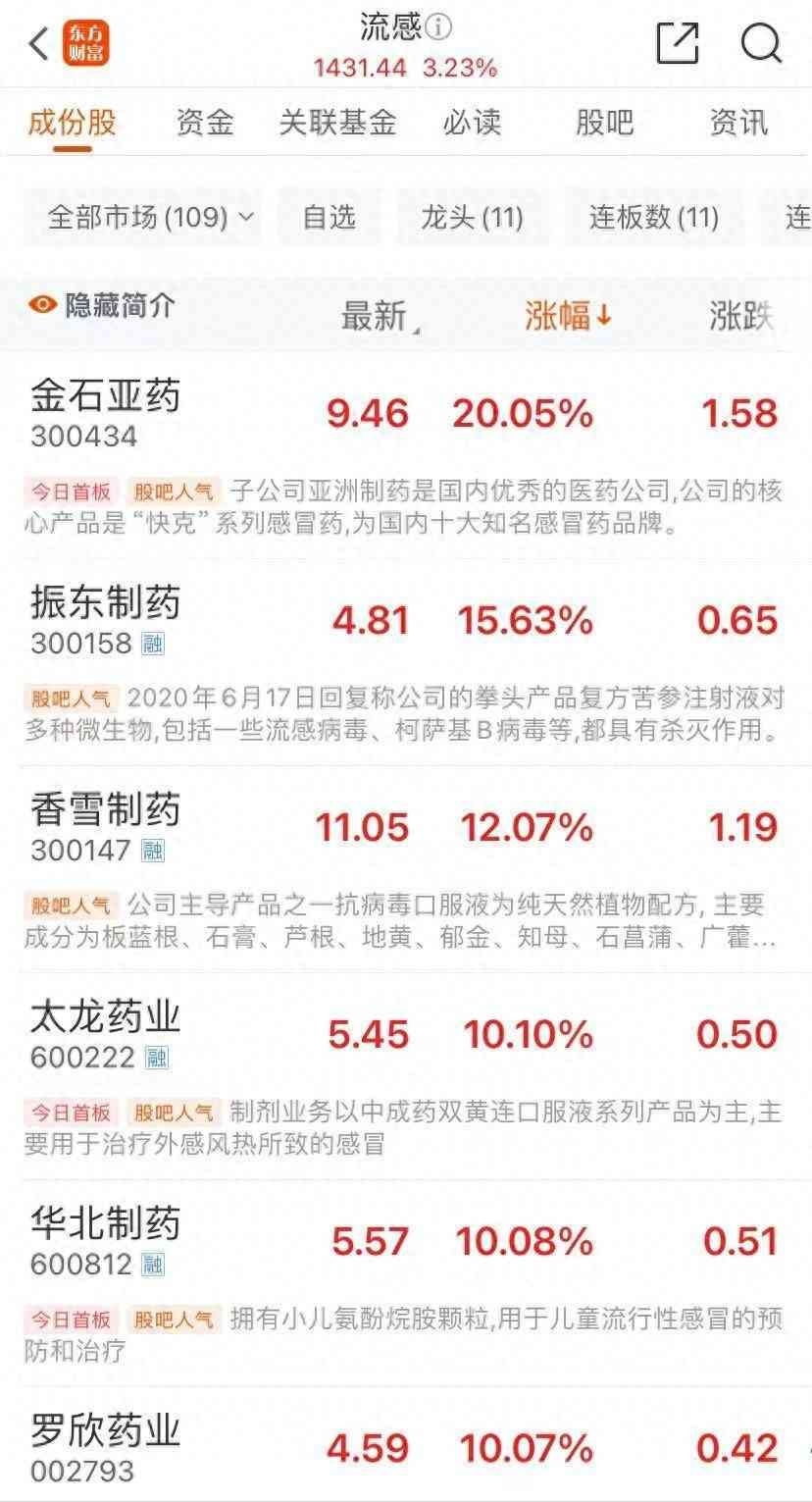Switch to the 股吧 tab

click(604, 123)
